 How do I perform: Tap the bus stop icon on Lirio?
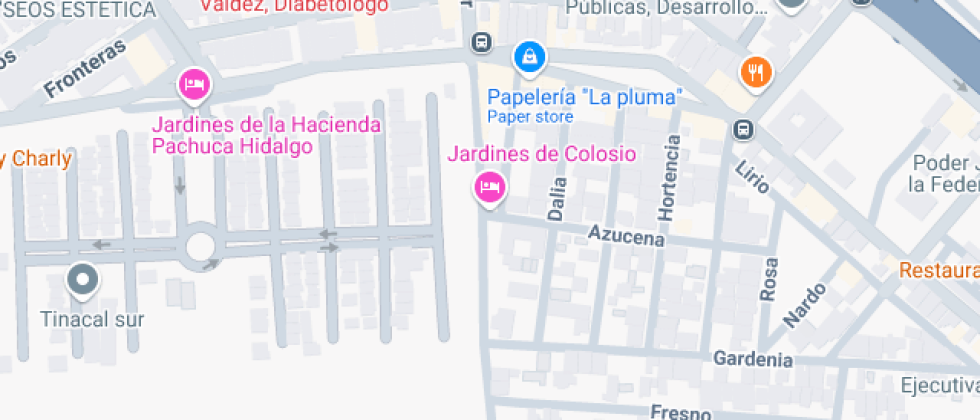(743, 129)
